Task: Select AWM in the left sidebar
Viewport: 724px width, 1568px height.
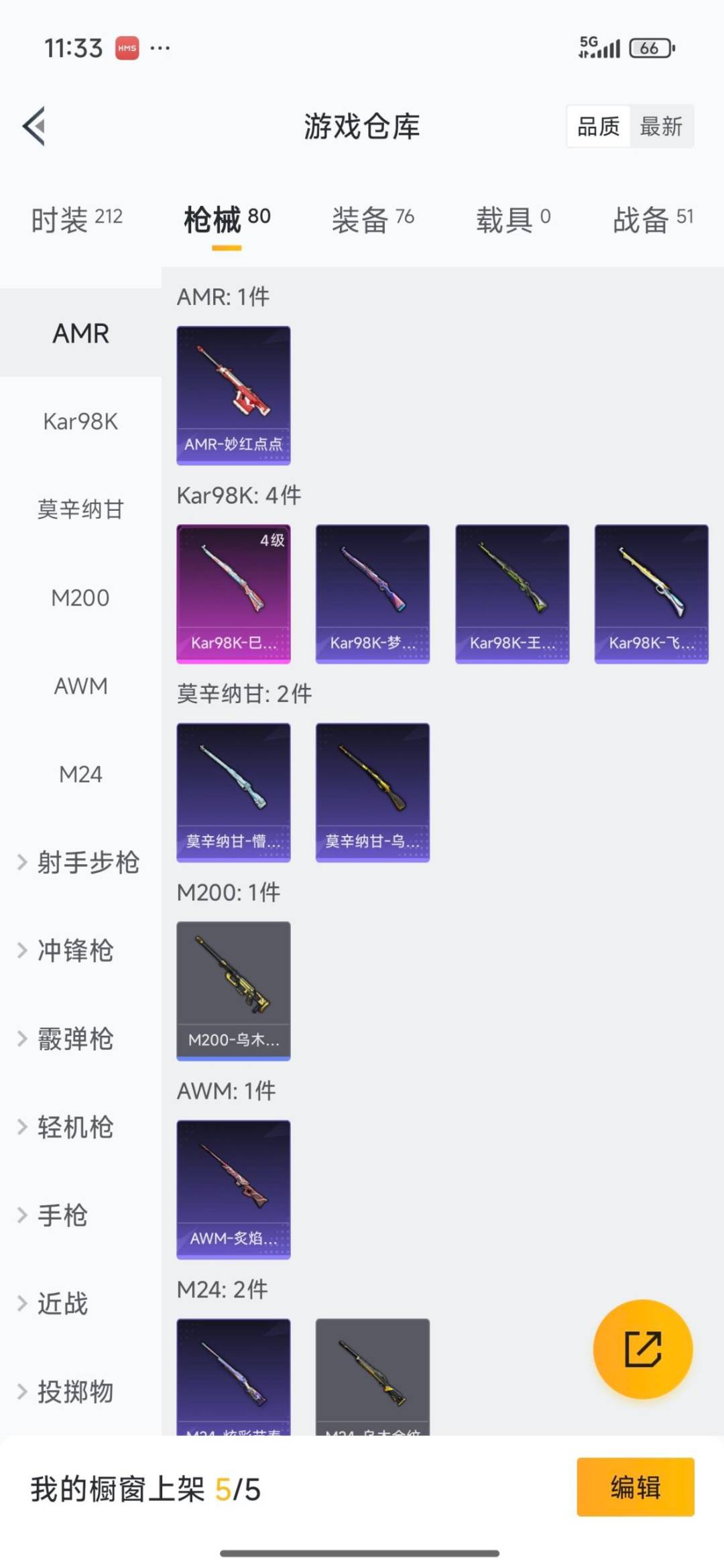Action: pyautogui.click(x=81, y=686)
